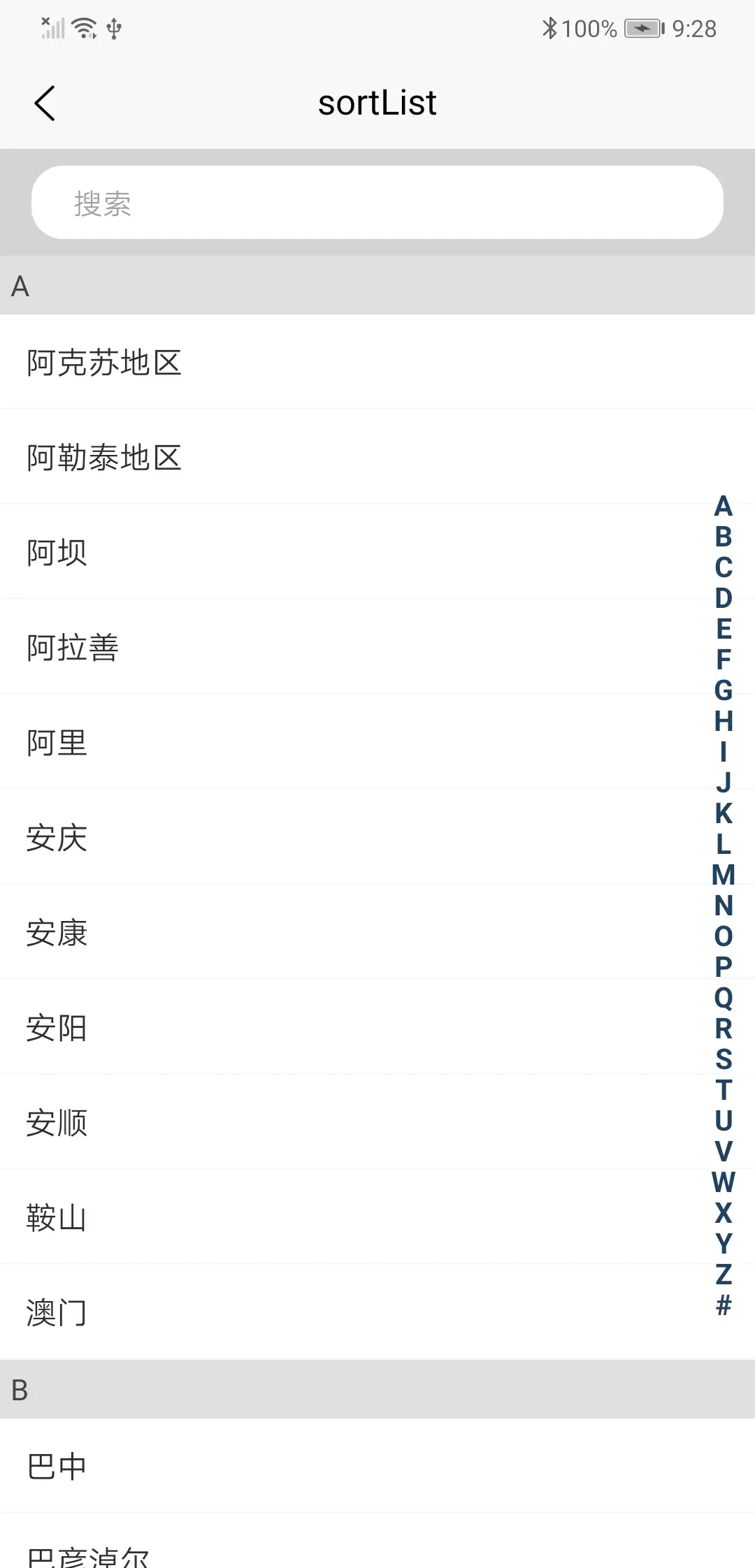Tap letter Z in alphabet index

point(724,1275)
